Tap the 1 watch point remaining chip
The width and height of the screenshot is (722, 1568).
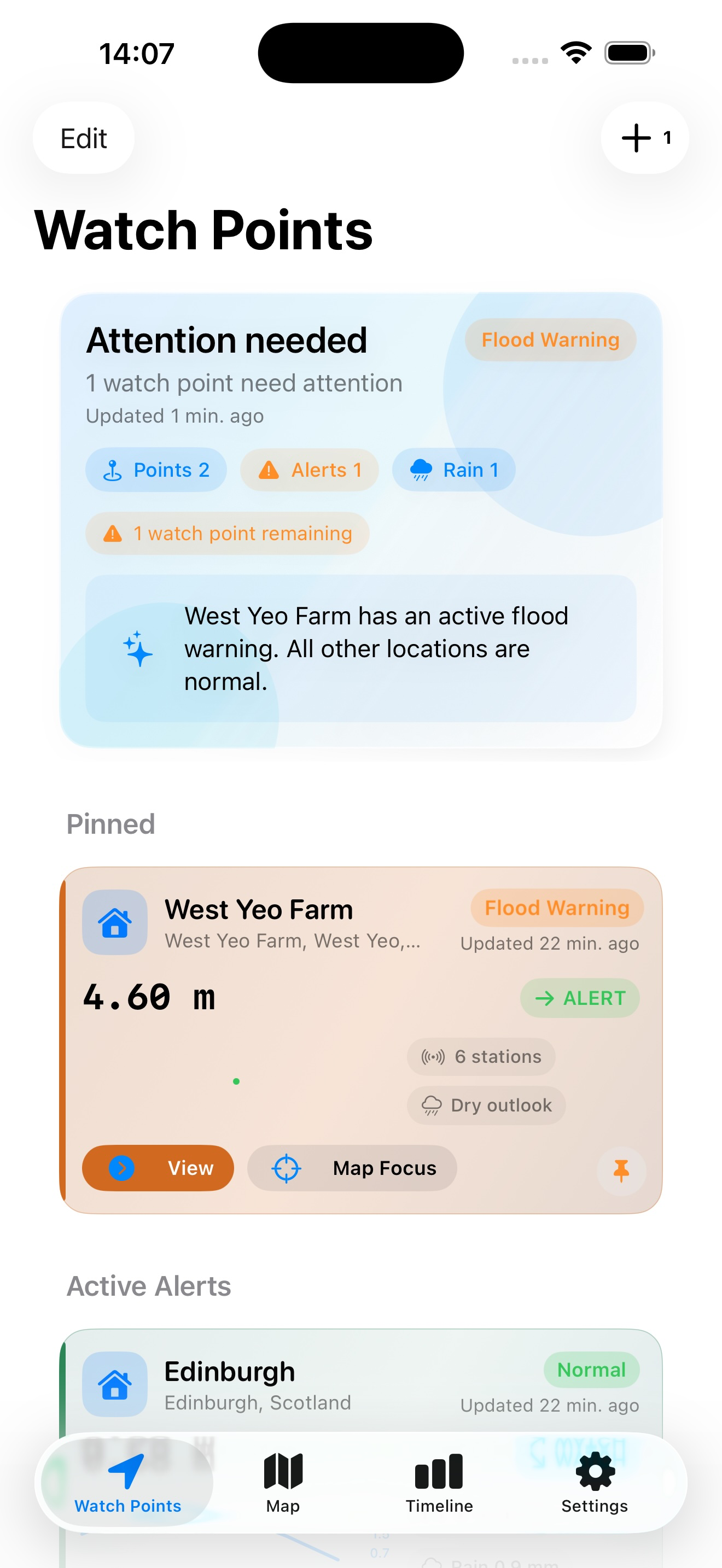tap(227, 533)
